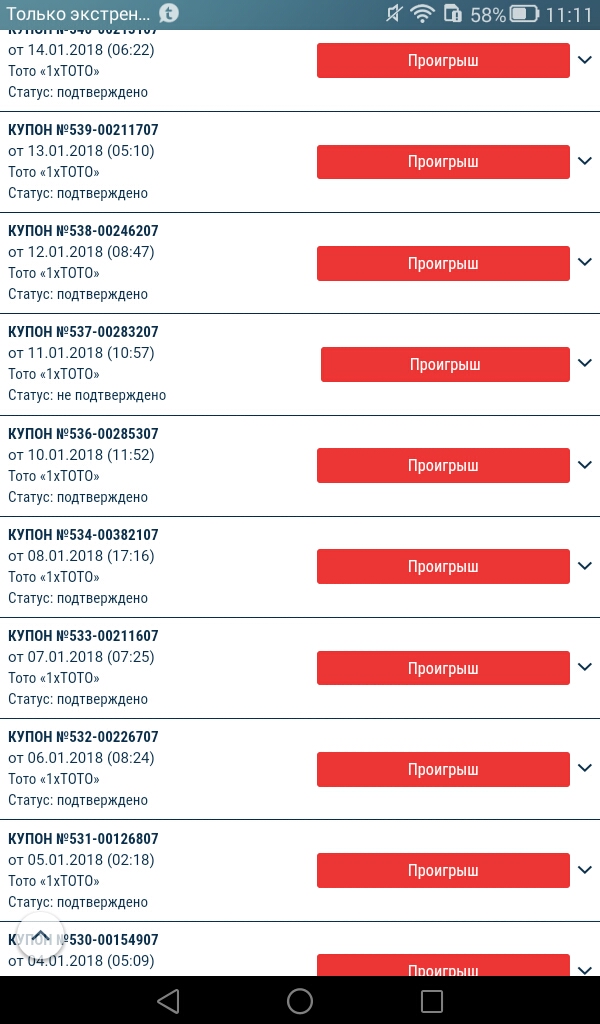
Task: Tap Проигрыш button for coupon №531-00126807
Action: click(443, 870)
